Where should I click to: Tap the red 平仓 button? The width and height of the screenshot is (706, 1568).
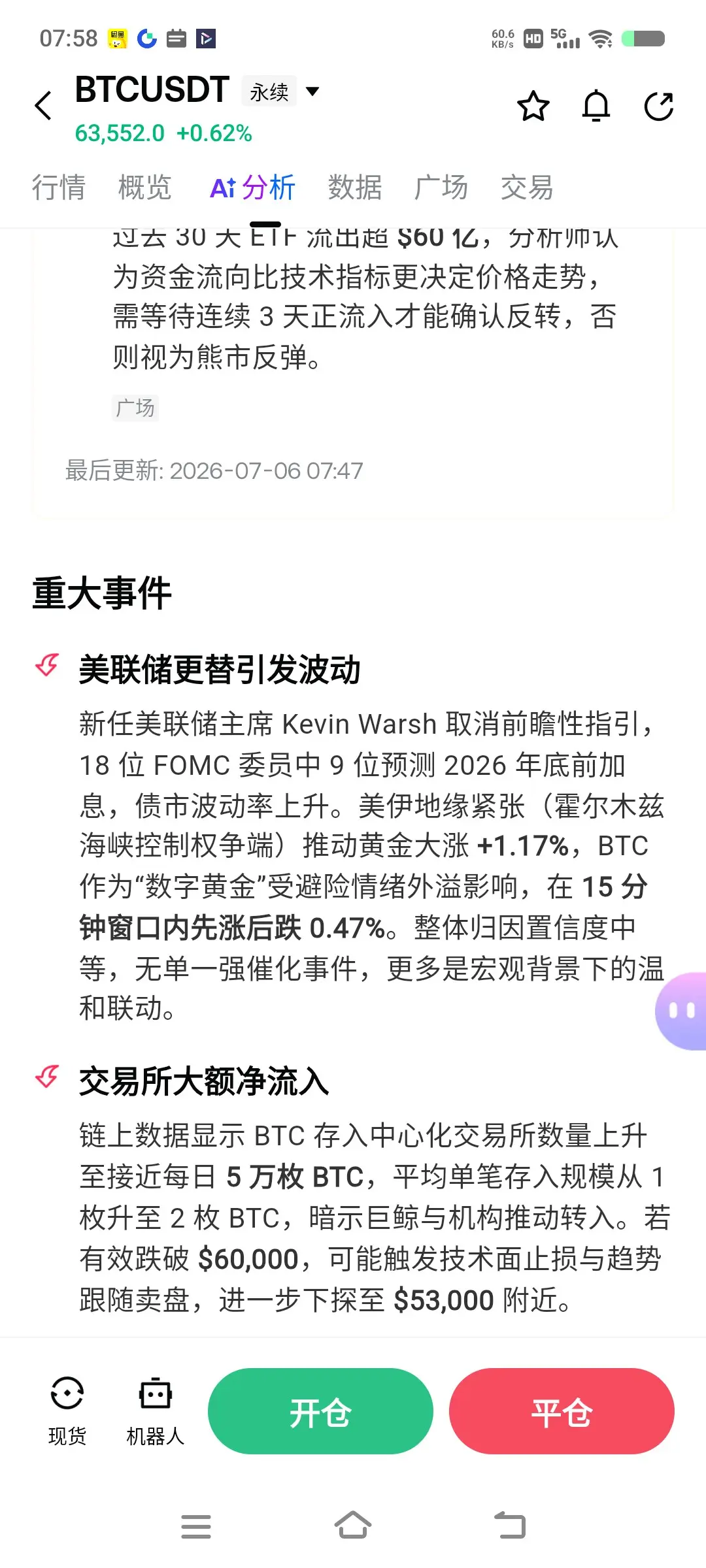(x=562, y=1411)
